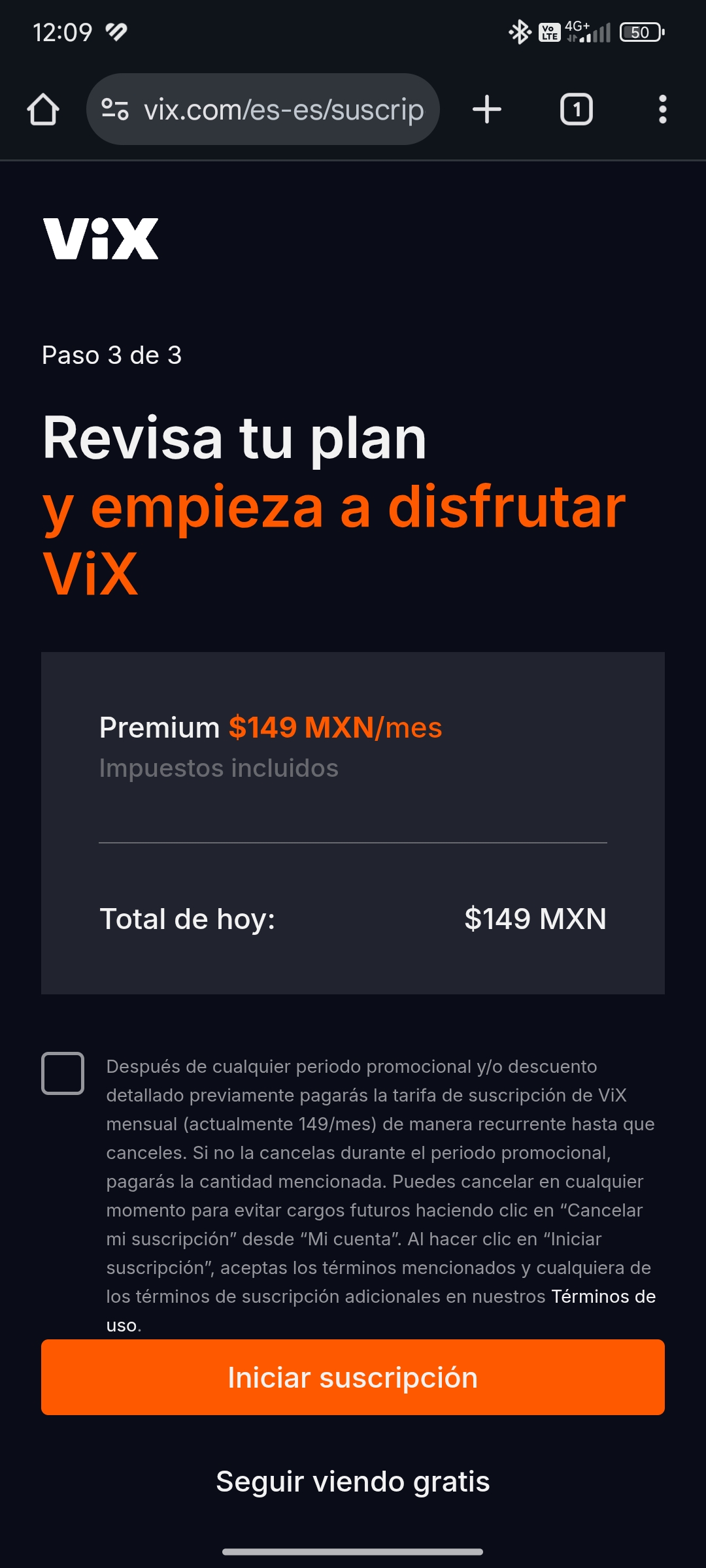Tap the site information icon in the address bar
Screen dimensions: 706x1568
click(115, 109)
